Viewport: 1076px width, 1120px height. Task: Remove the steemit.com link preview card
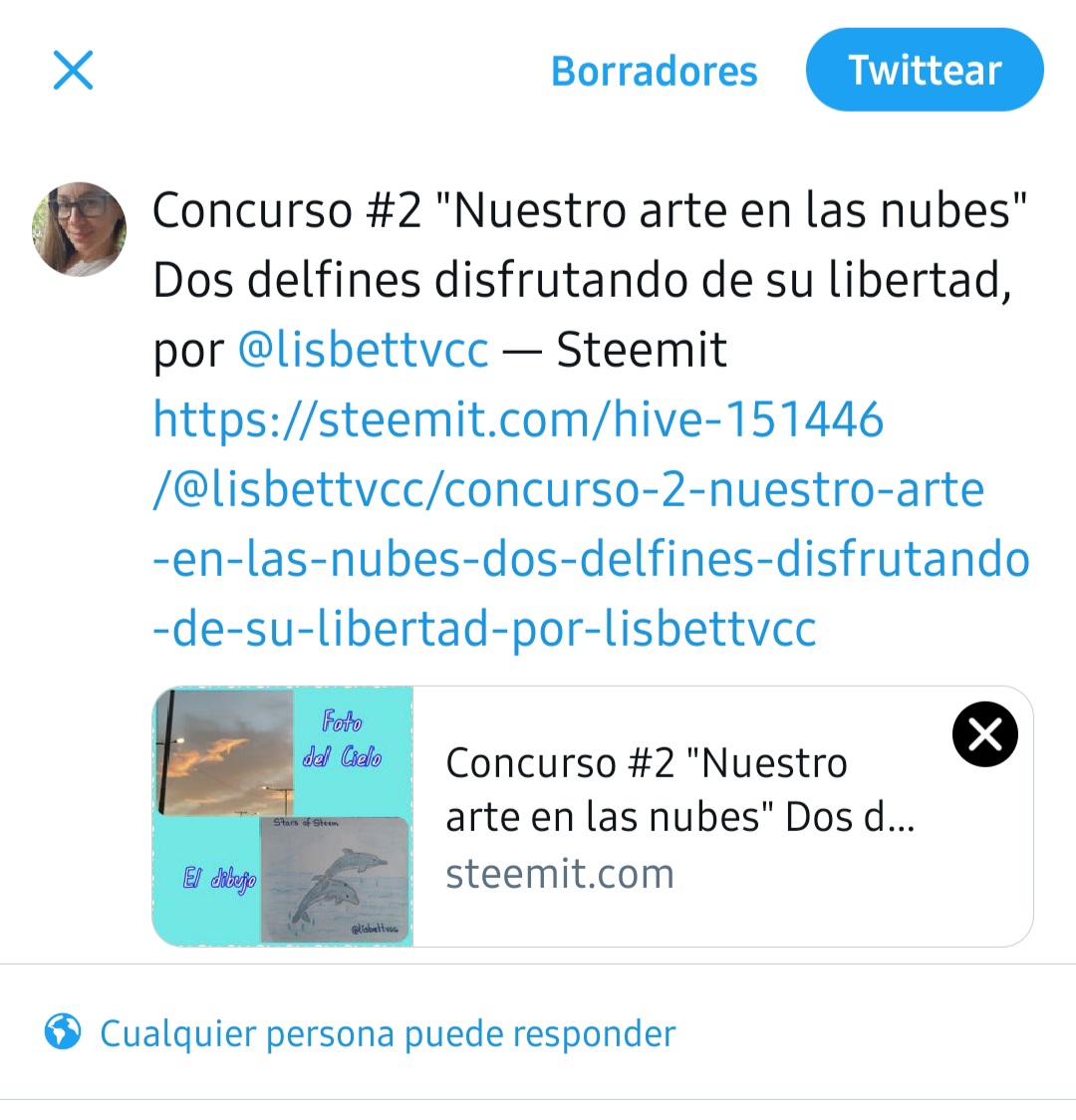(x=984, y=734)
